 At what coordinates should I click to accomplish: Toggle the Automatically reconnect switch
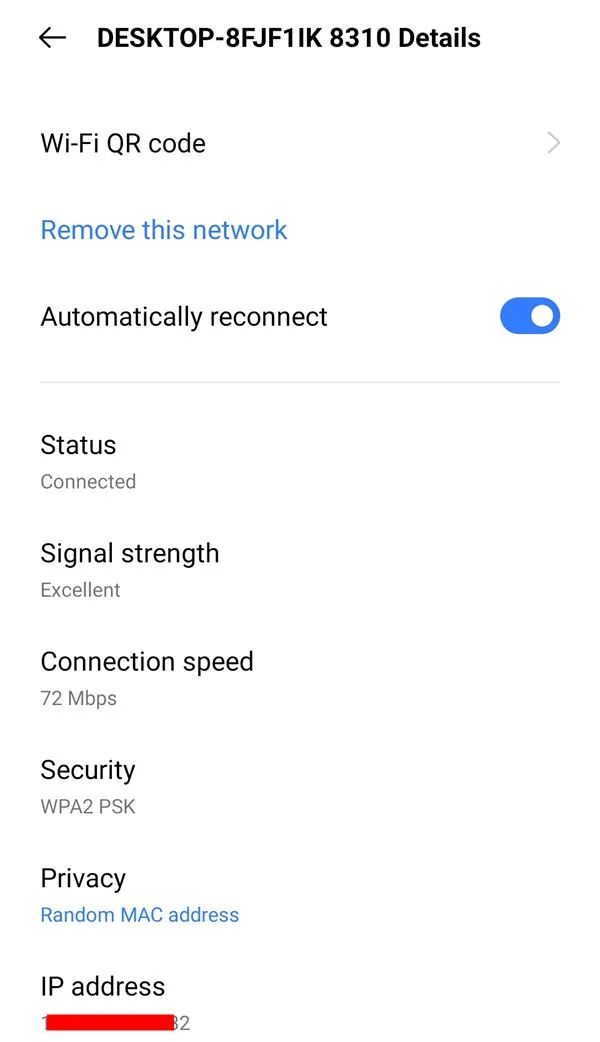coord(530,316)
